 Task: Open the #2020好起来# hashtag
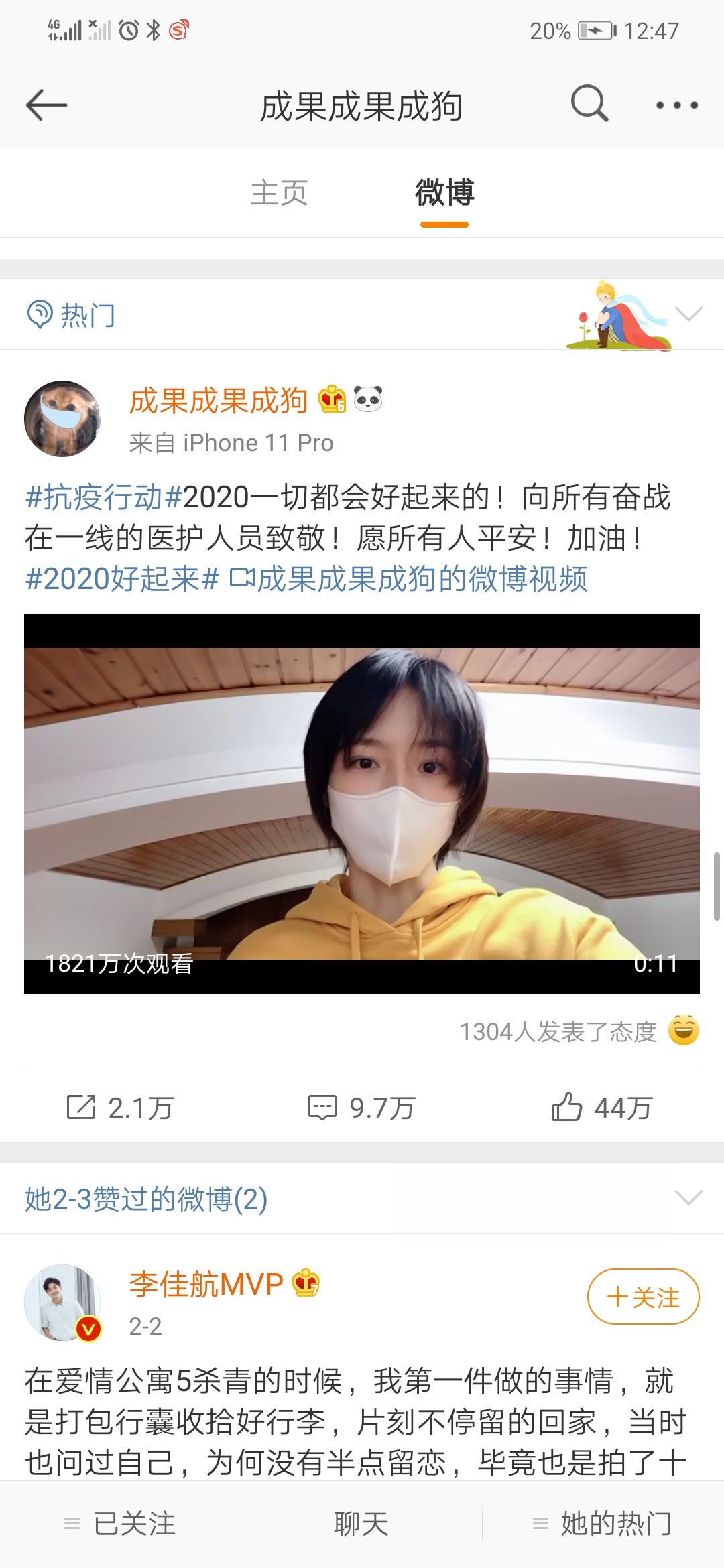click(122, 578)
